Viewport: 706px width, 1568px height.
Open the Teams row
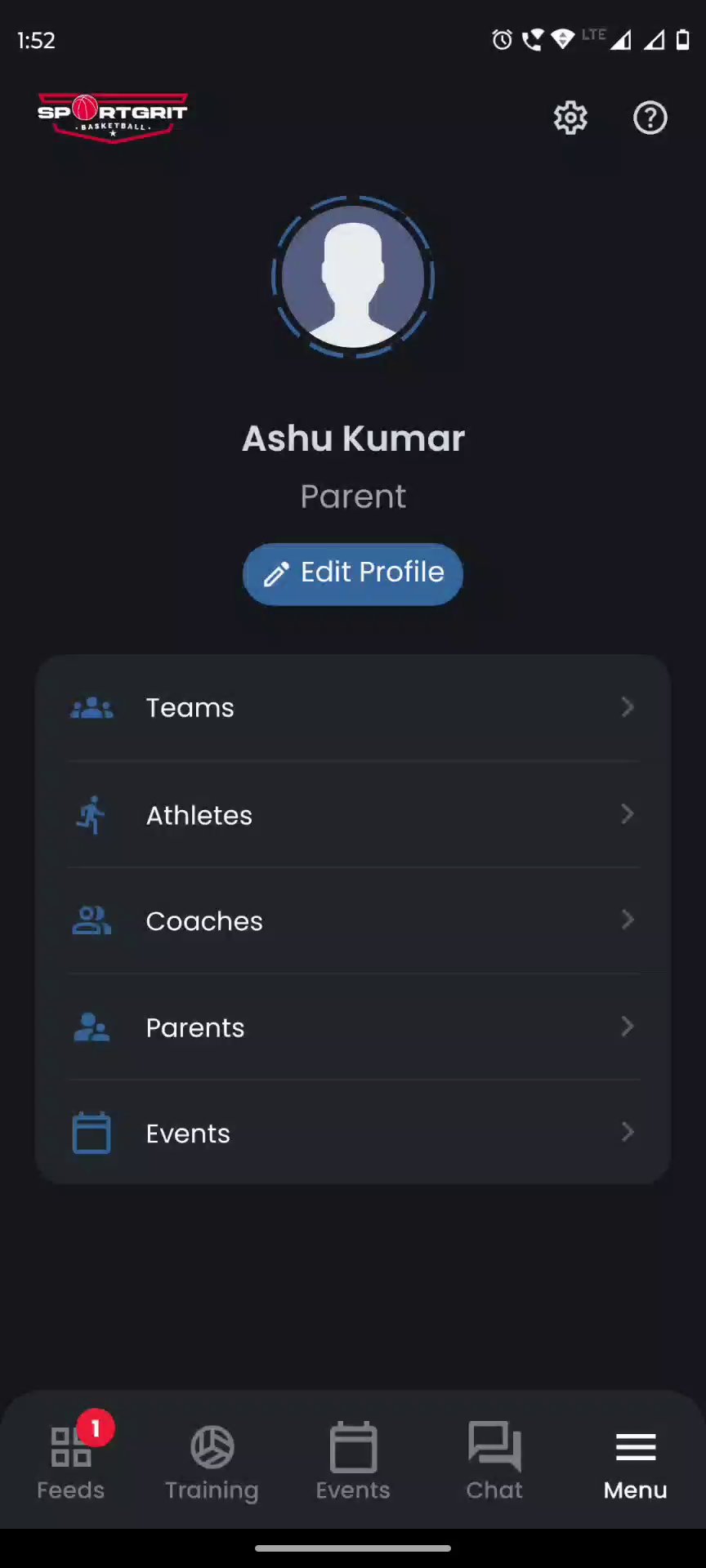point(353,708)
